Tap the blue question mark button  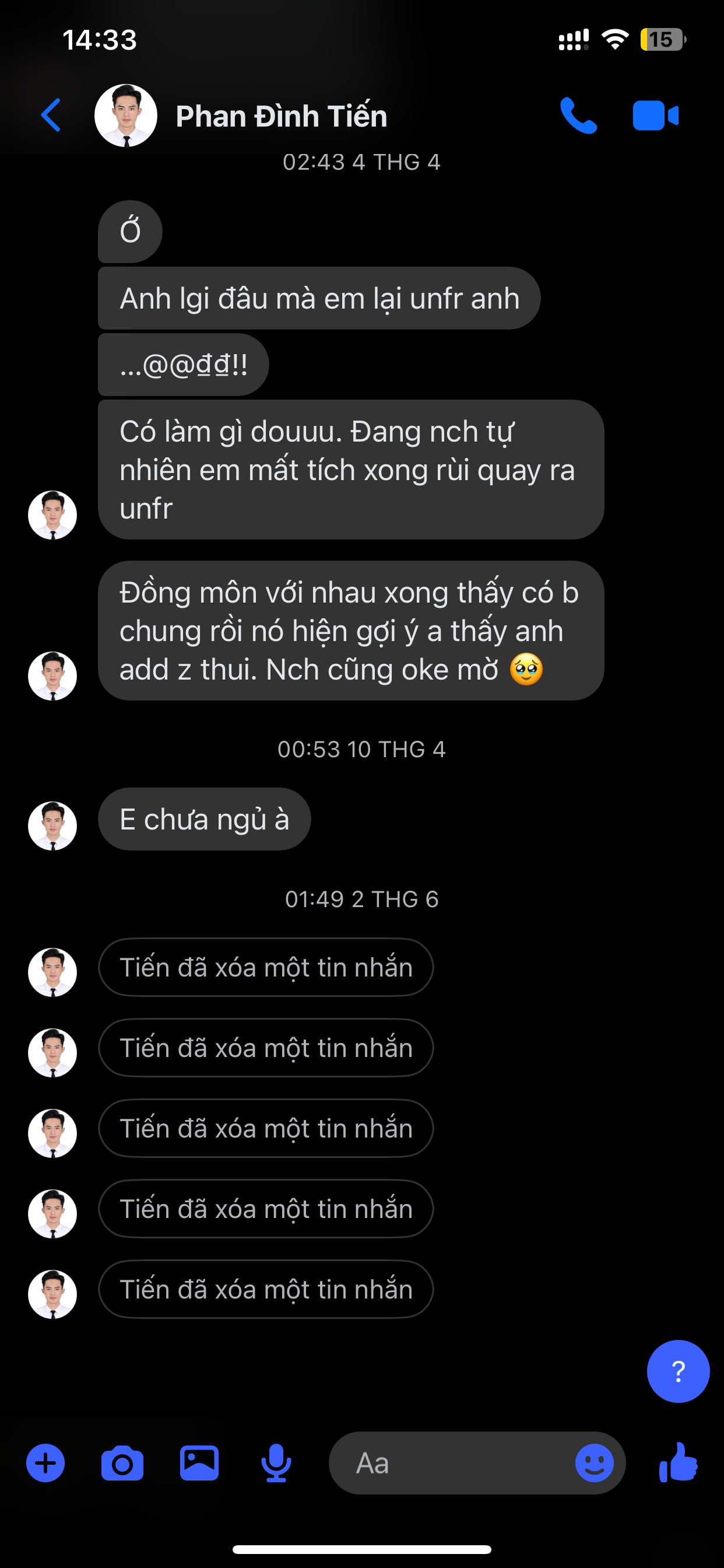(x=678, y=1371)
